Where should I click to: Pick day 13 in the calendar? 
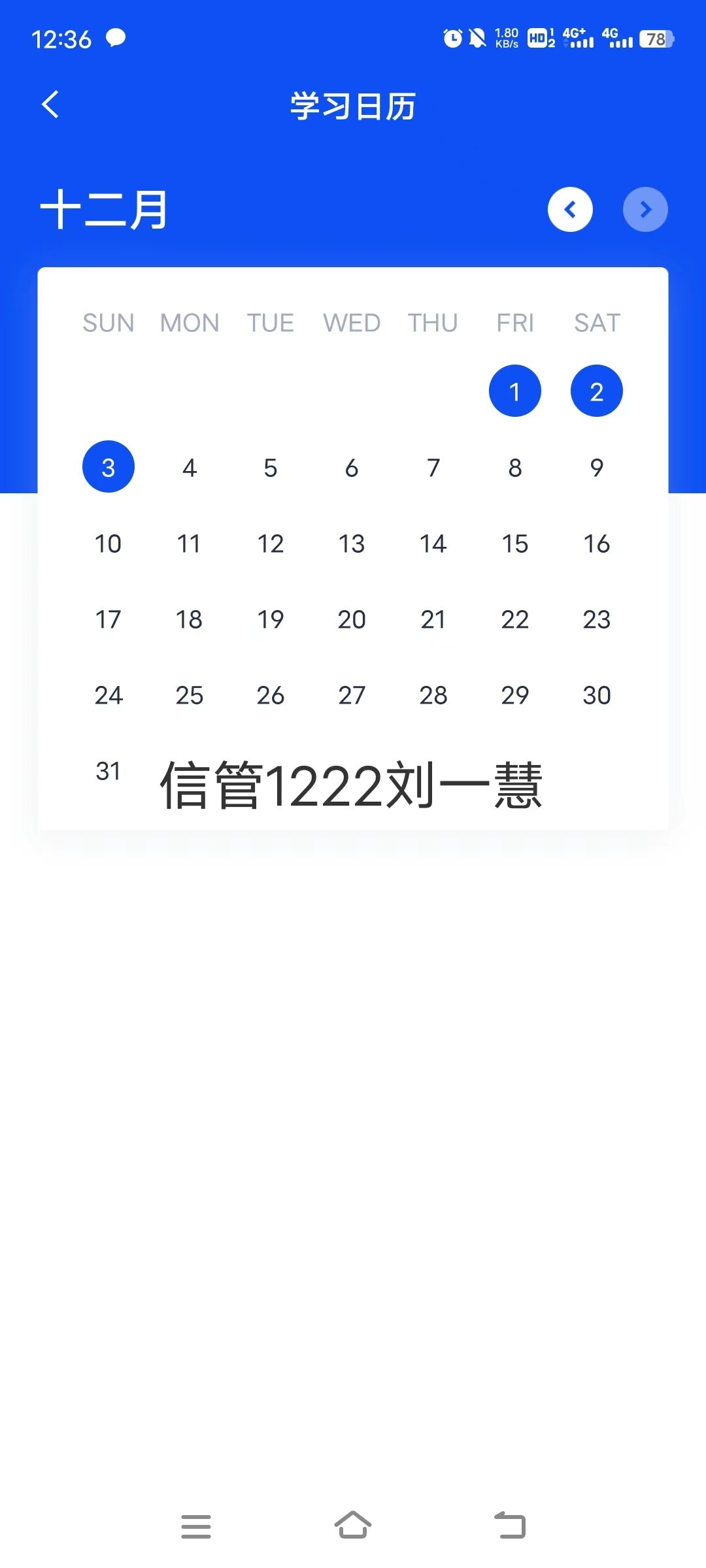click(352, 544)
